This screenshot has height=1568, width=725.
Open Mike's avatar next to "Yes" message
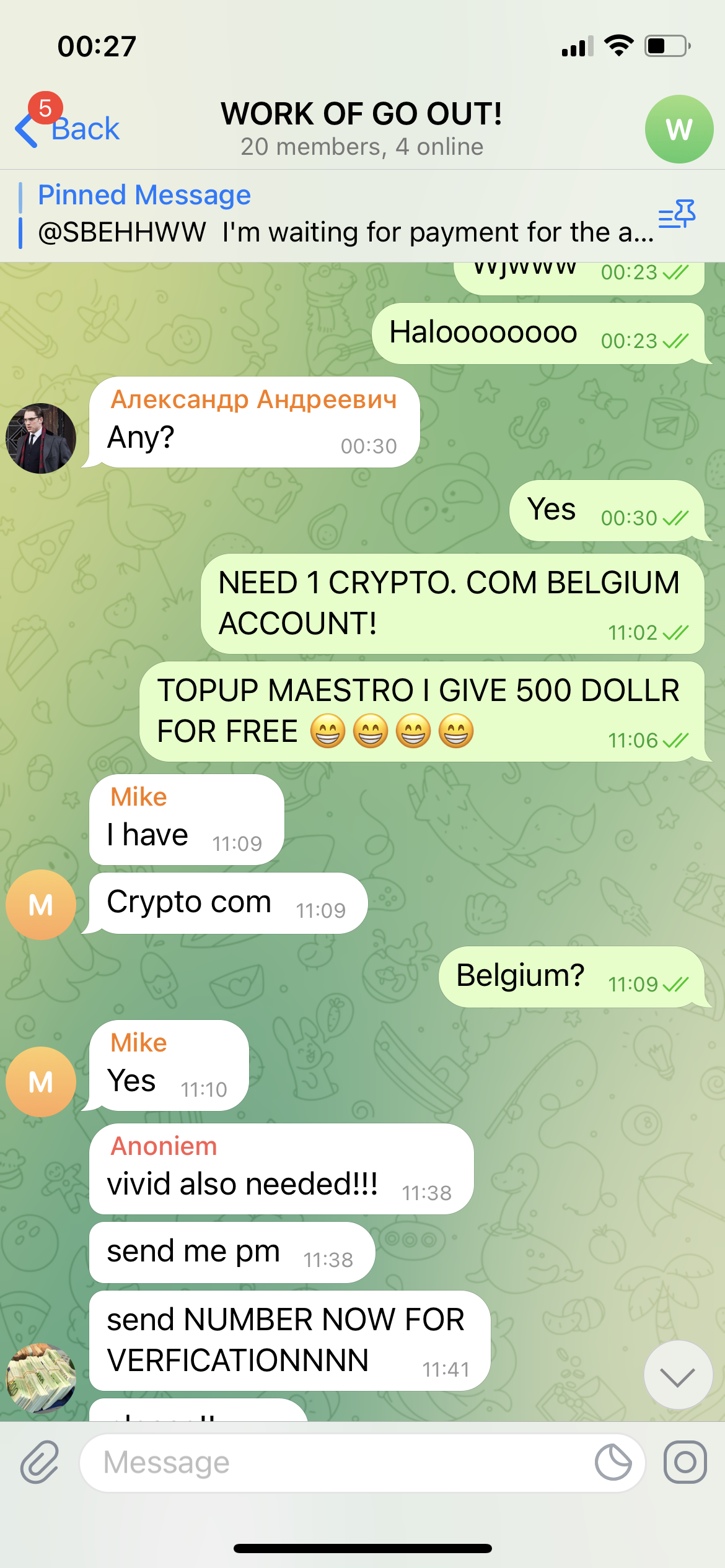click(x=41, y=1082)
